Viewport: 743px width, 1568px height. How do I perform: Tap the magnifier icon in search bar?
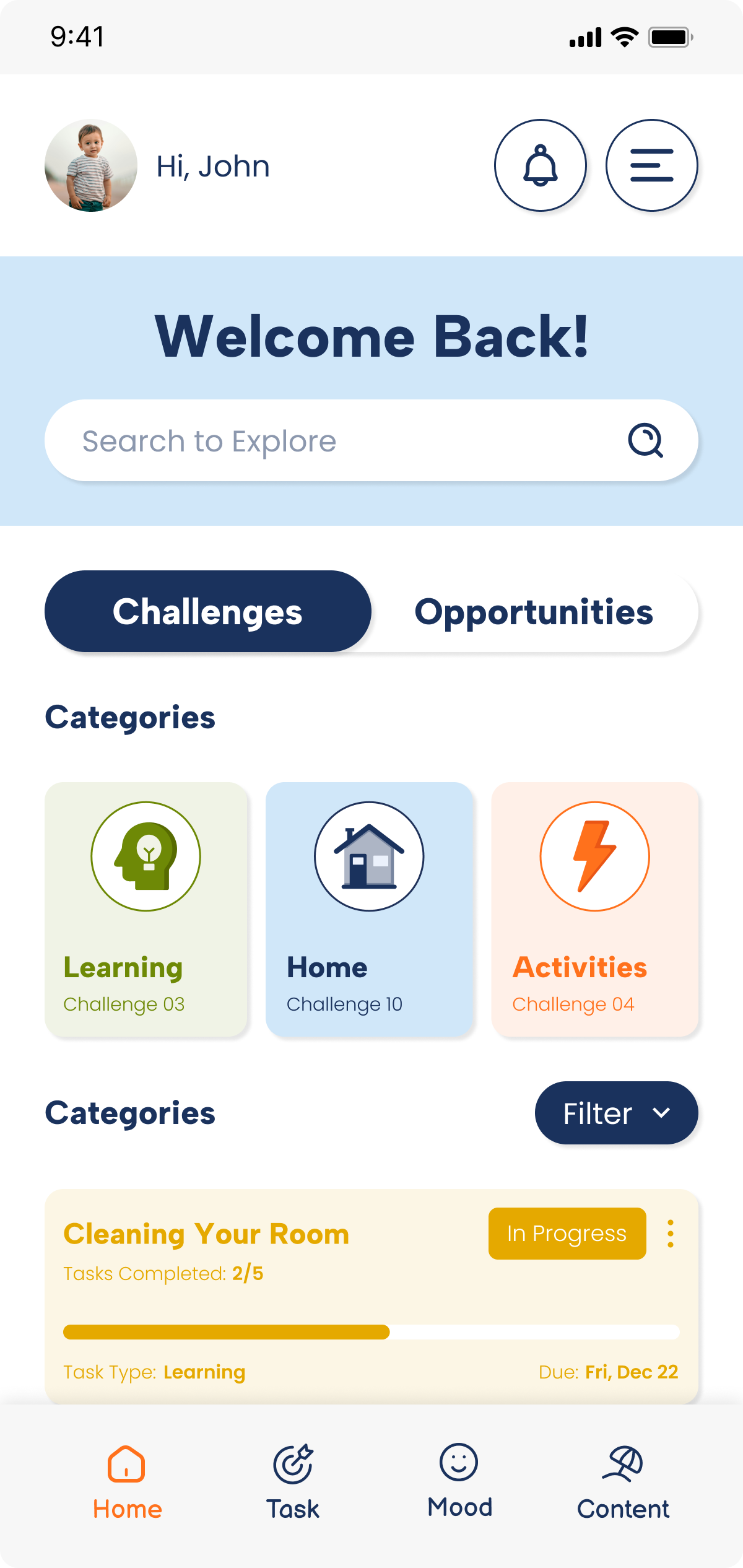(645, 441)
